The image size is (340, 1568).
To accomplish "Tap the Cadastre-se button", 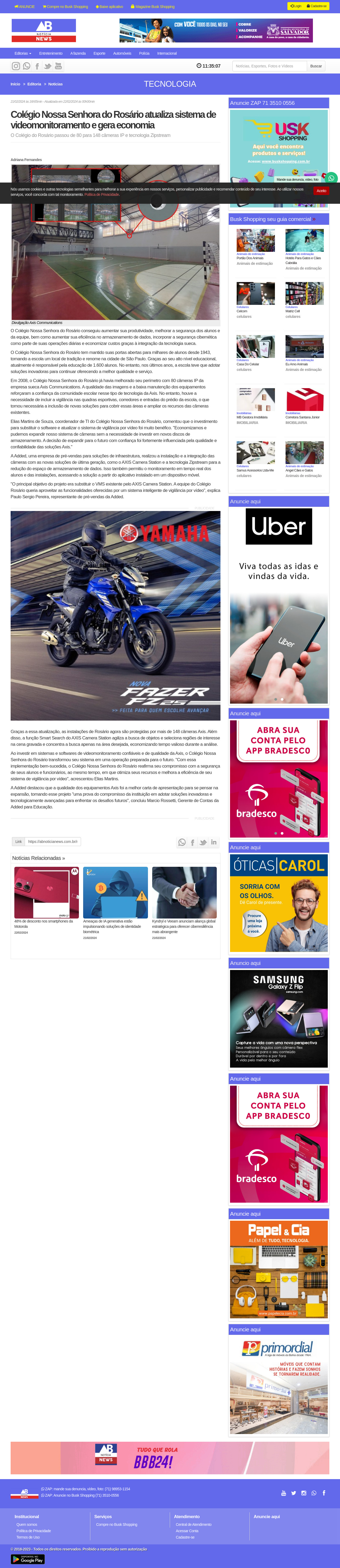I will (316, 6).
